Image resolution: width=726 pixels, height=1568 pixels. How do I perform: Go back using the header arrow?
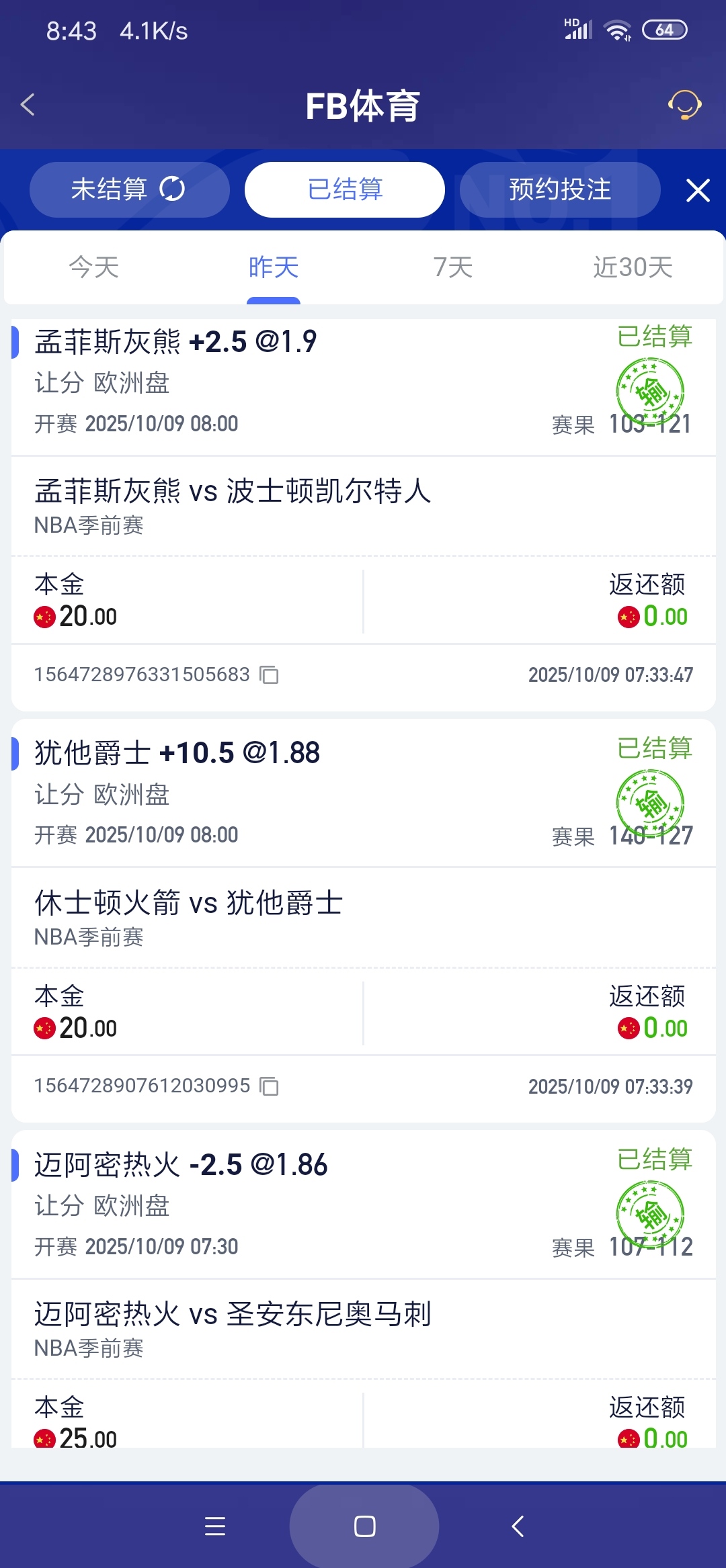click(x=28, y=105)
